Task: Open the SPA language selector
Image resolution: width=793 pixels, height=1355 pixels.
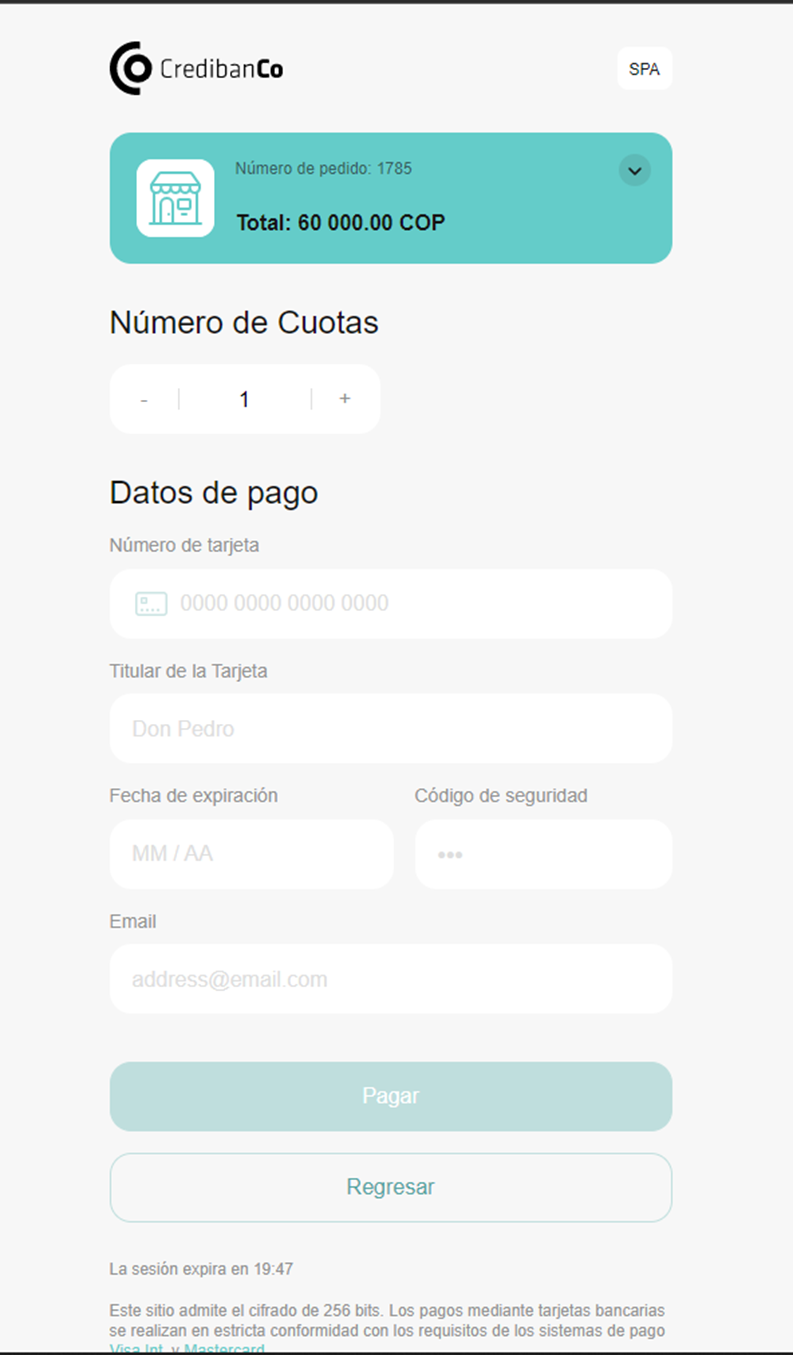Action: click(x=644, y=69)
